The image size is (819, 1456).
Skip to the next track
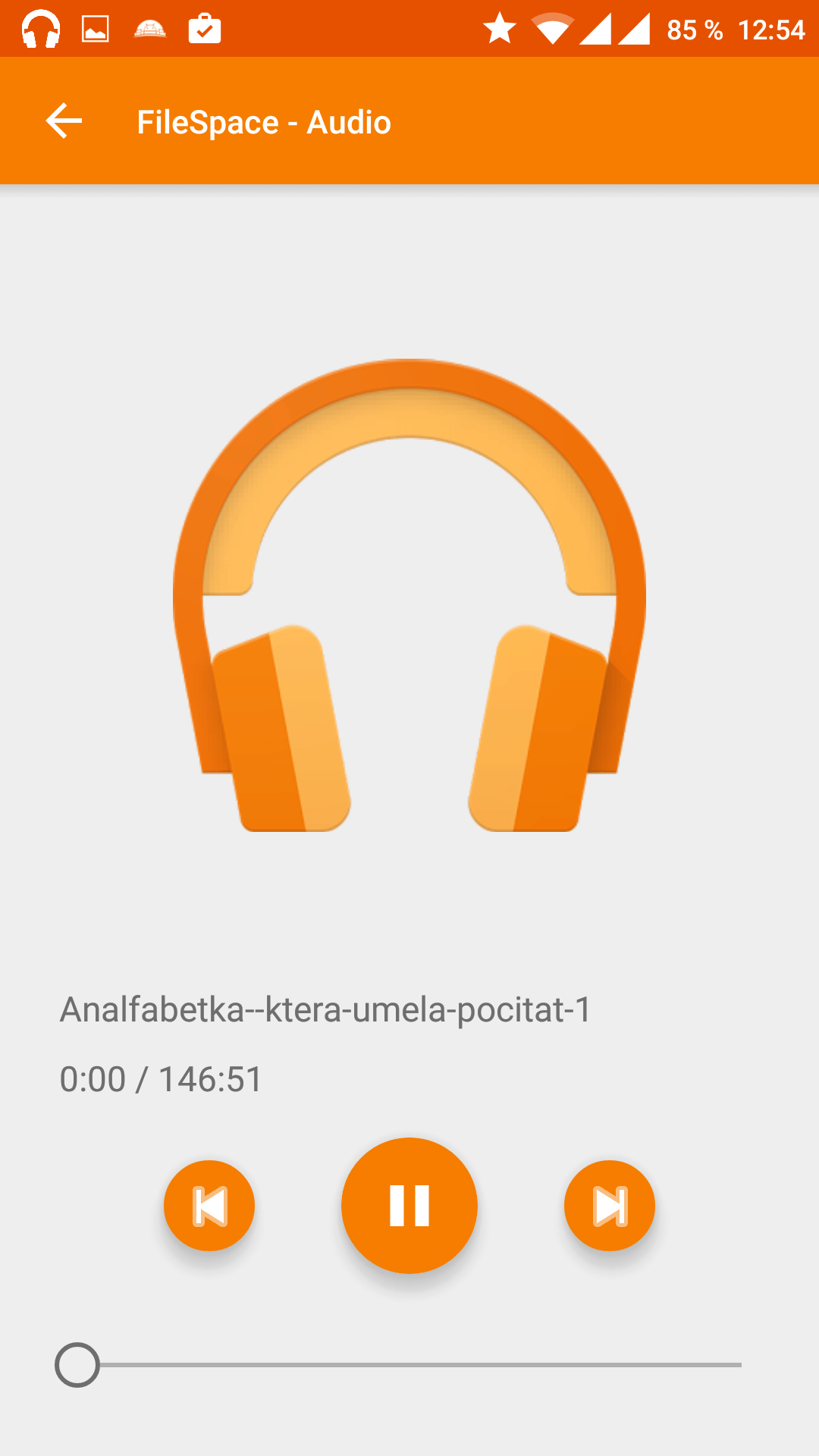tap(610, 1205)
